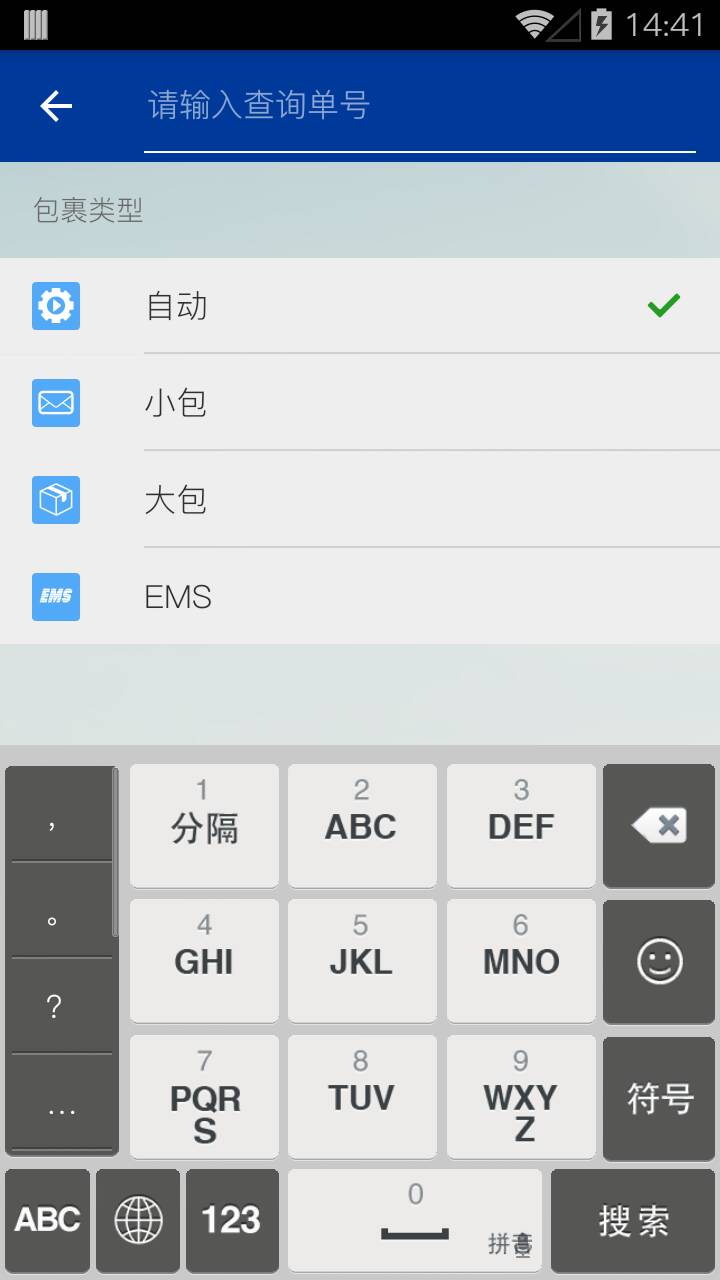The height and width of the screenshot is (1280, 720).
Task: Open the 符号 symbols key
Action: point(659,1098)
